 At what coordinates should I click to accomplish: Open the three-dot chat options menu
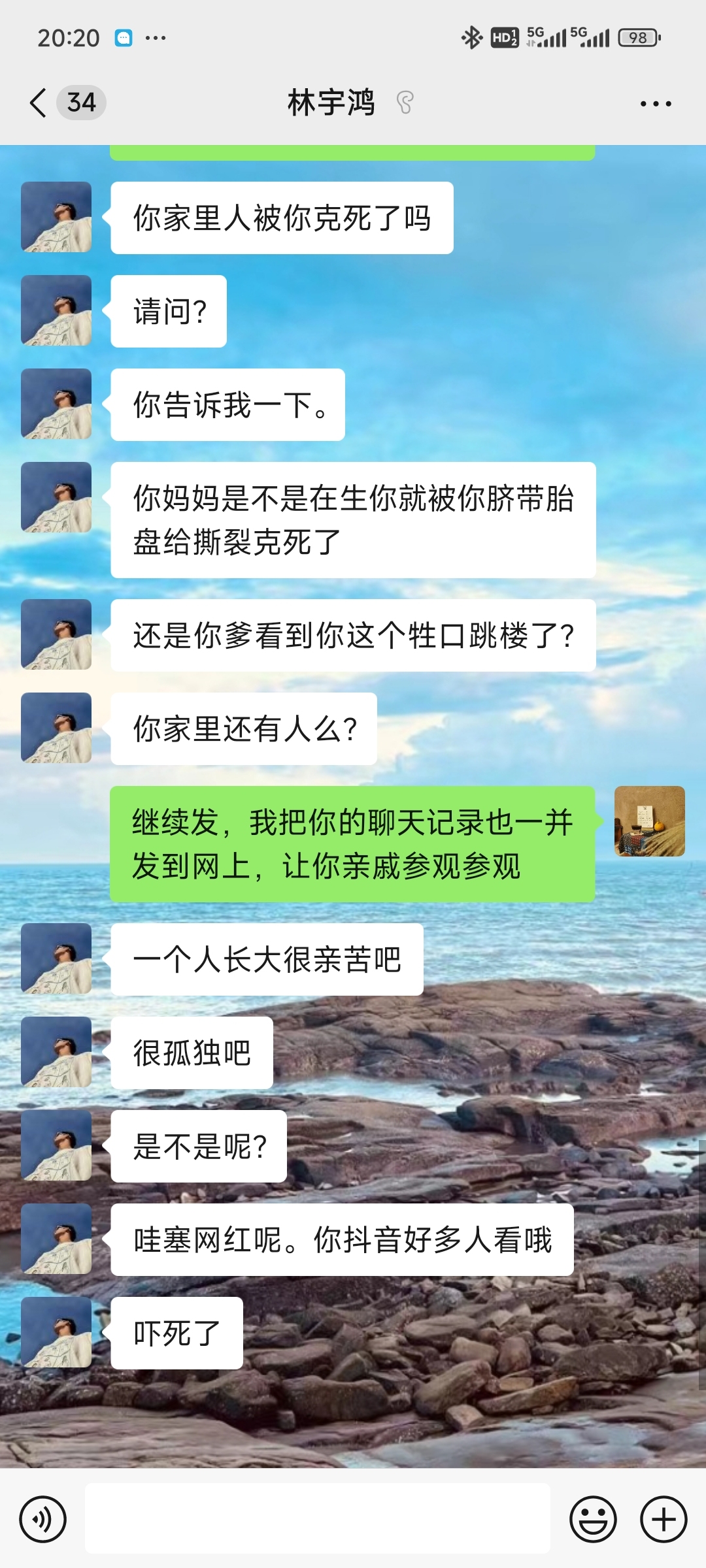pos(655,103)
